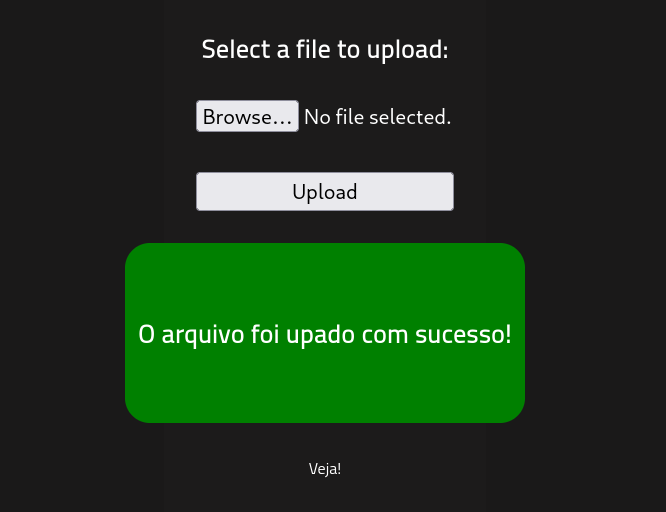The height and width of the screenshot is (512, 666).
Task: Tap the Upload button
Action: (324, 192)
